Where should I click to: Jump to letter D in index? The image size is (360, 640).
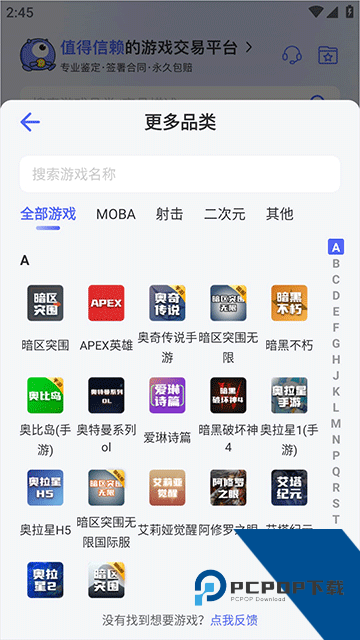pyautogui.click(x=336, y=295)
